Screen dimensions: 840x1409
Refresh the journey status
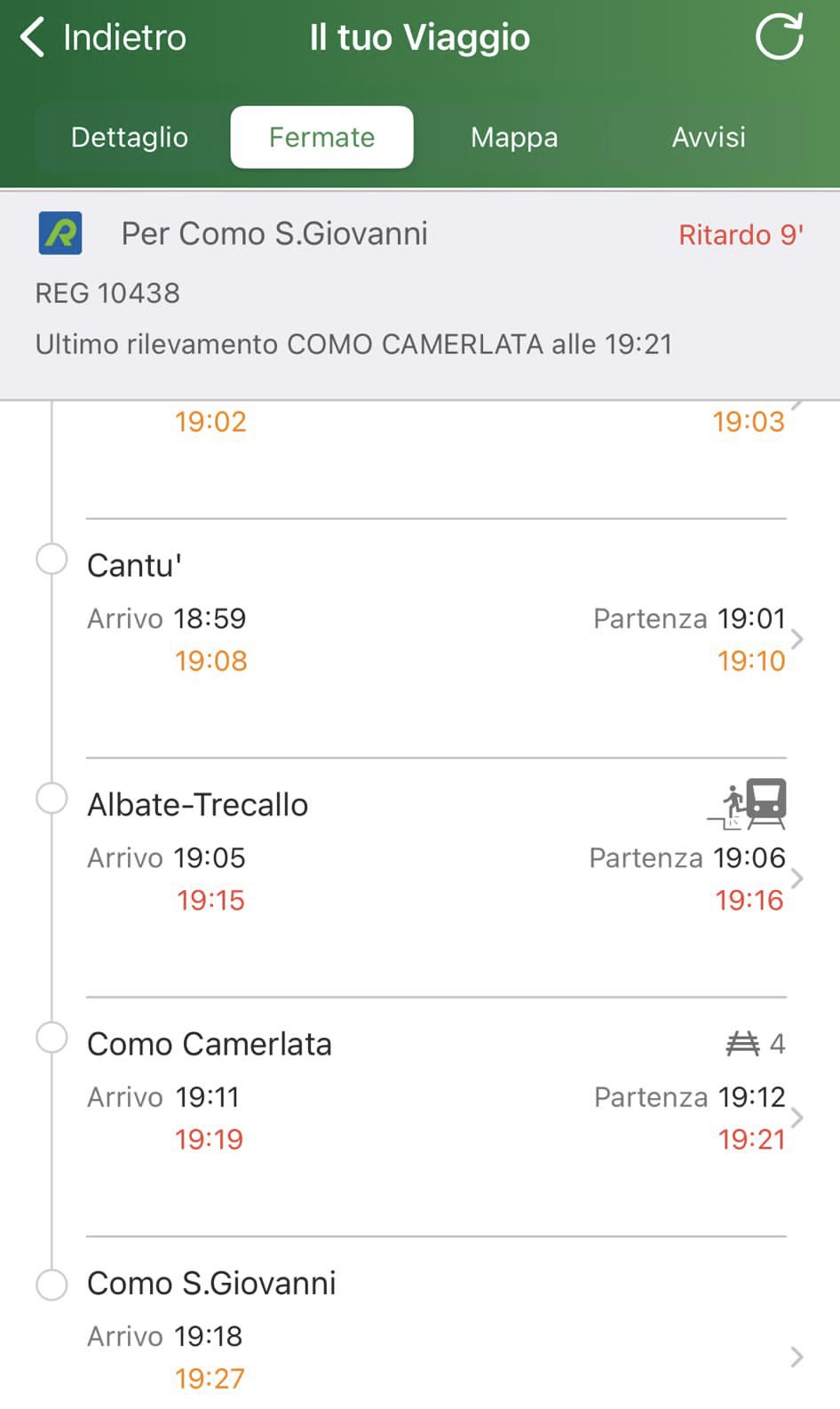(x=779, y=36)
